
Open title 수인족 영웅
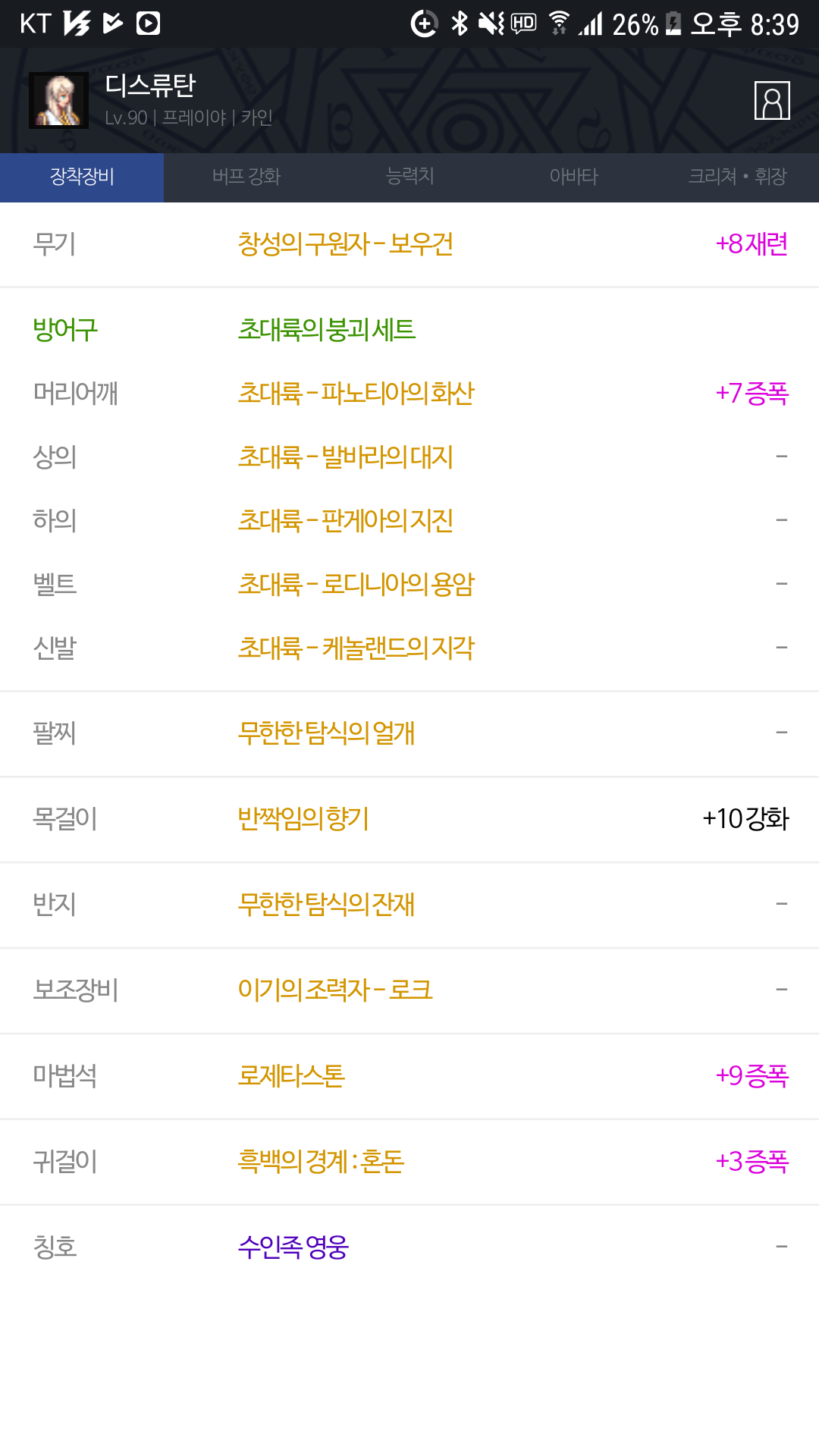tap(293, 1247)
